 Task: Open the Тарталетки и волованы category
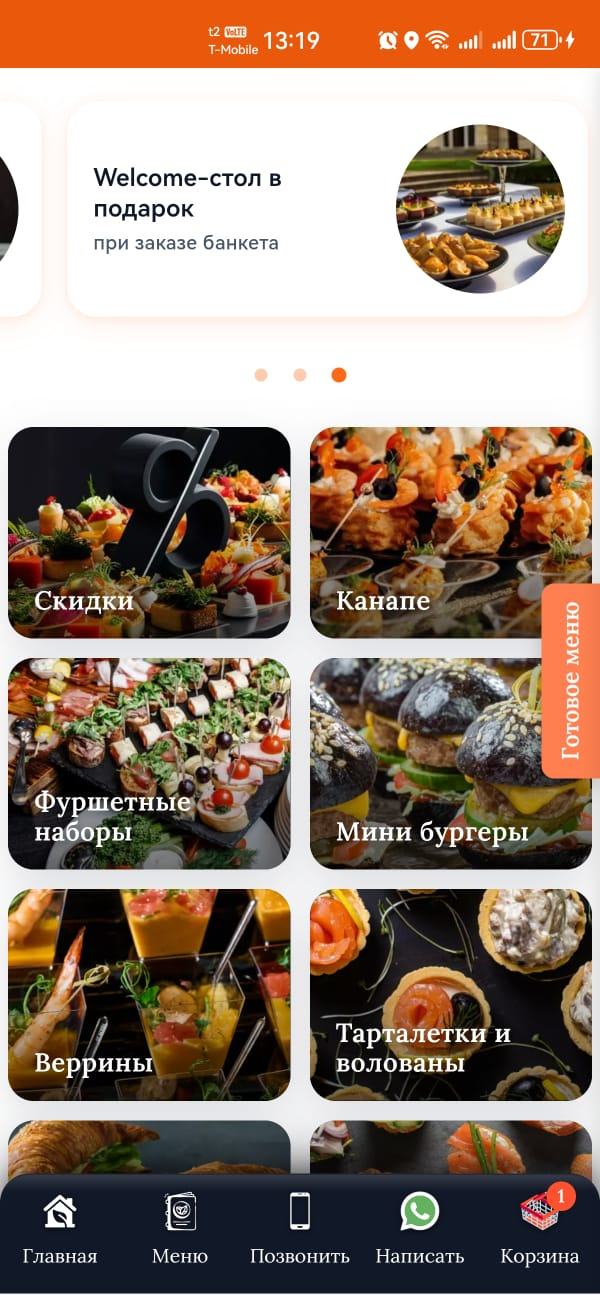point(451,995)
